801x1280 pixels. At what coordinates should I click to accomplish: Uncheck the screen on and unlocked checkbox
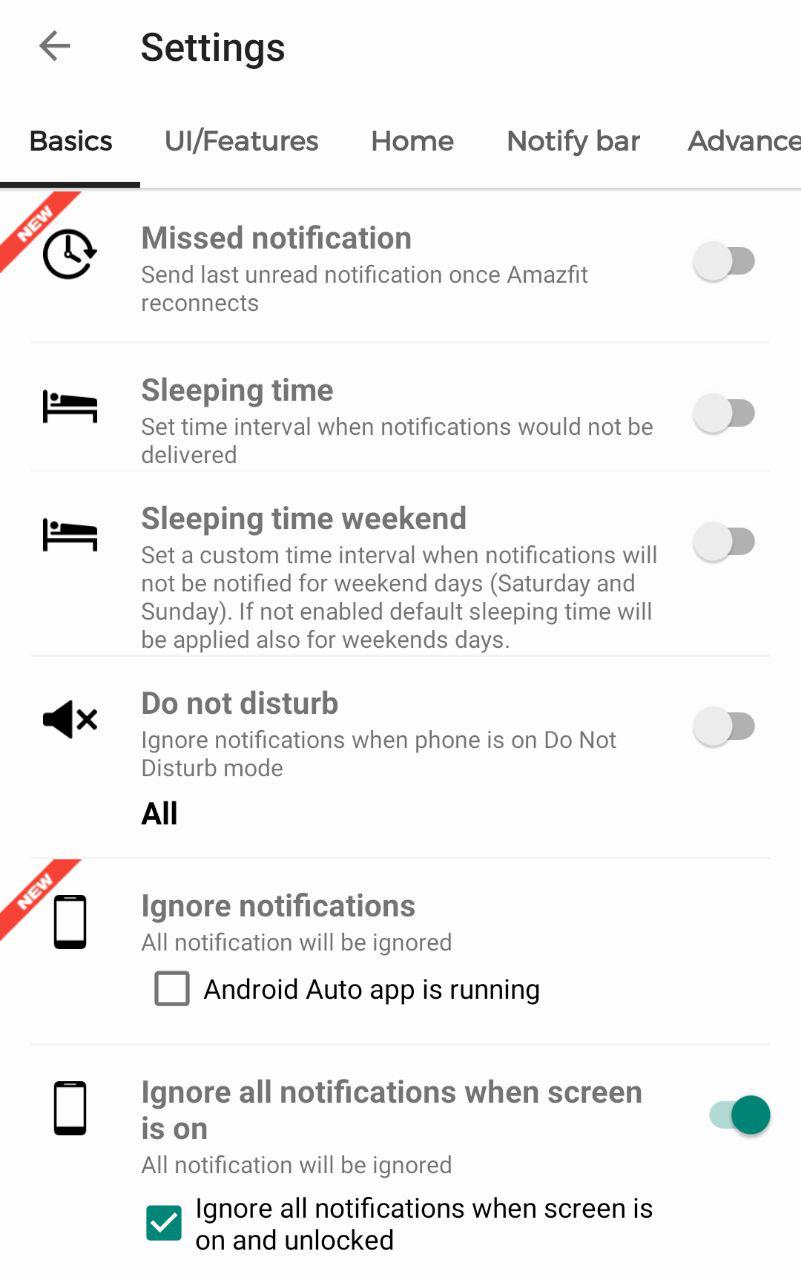point(164,1223)
